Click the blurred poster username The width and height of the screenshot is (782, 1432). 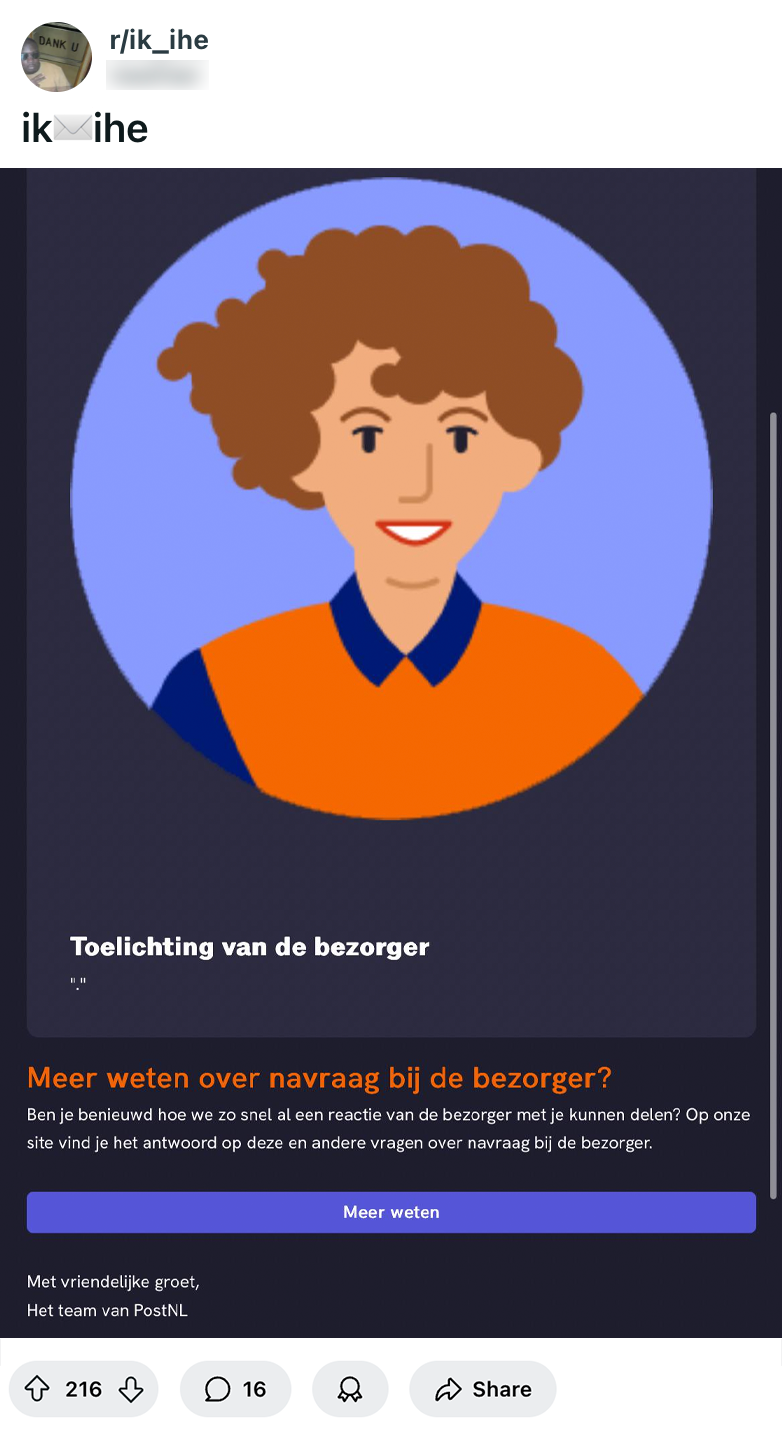click(157, 75)
